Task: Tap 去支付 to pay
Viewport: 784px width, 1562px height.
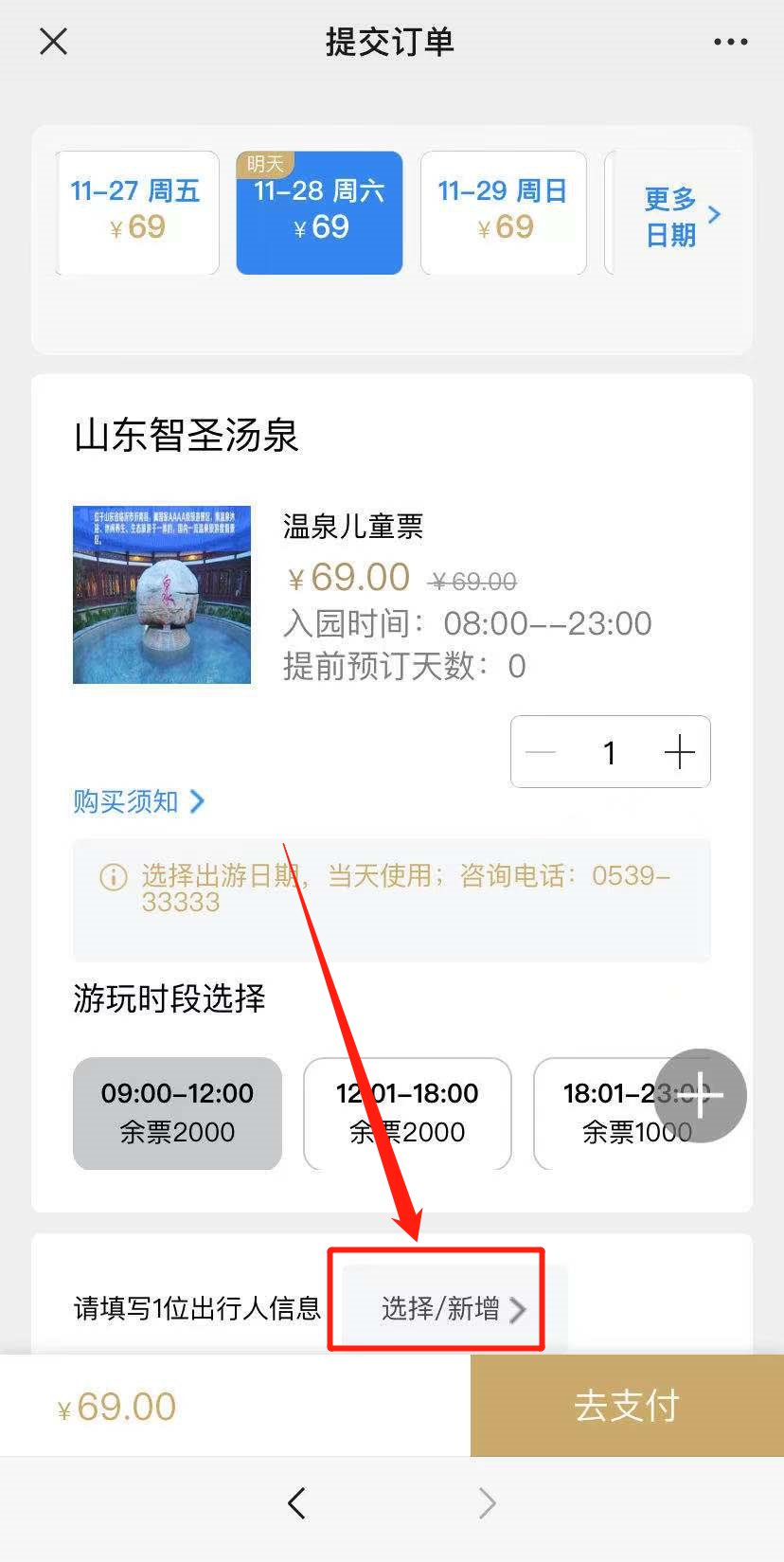Action: (627, 1406)
